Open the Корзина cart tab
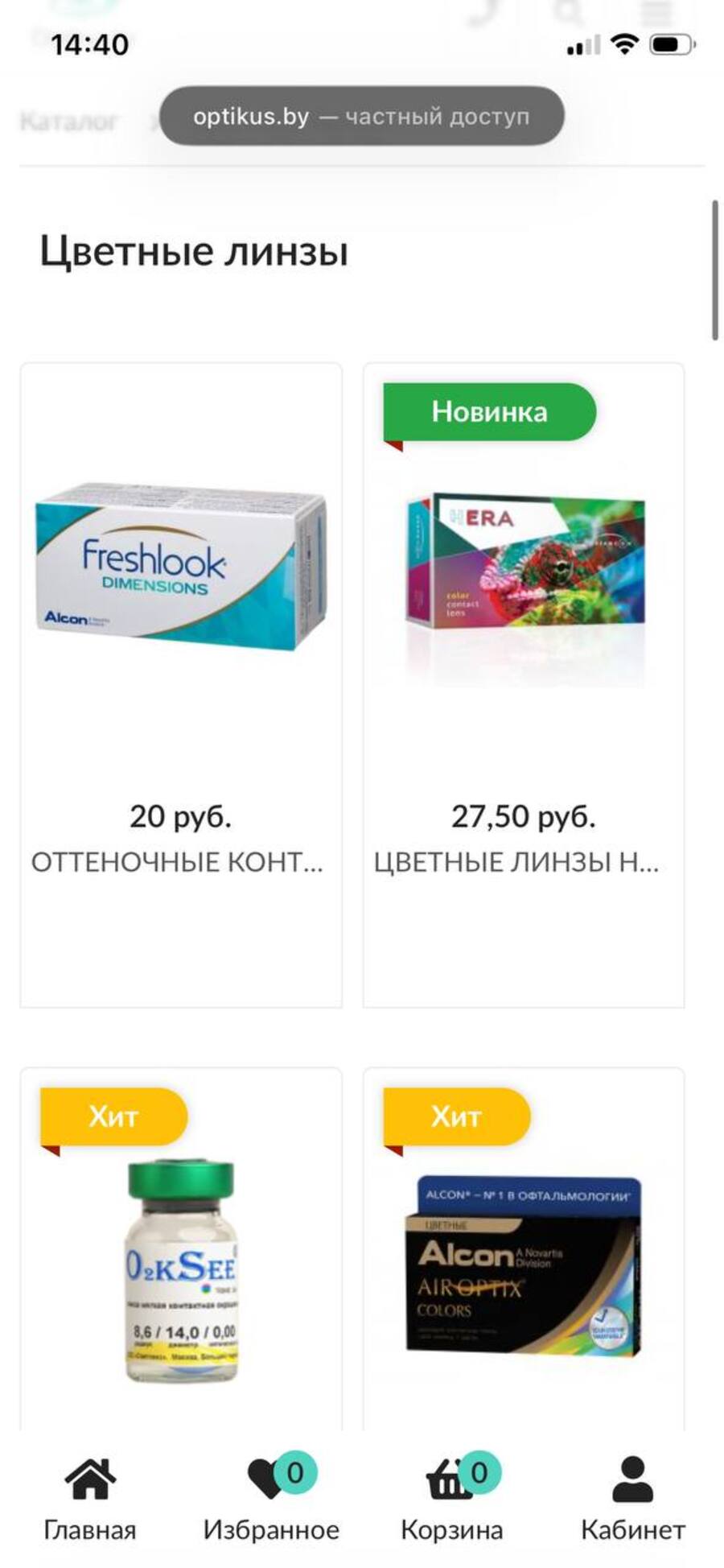Screen dimensions: 724x1568 point(451,1499)
